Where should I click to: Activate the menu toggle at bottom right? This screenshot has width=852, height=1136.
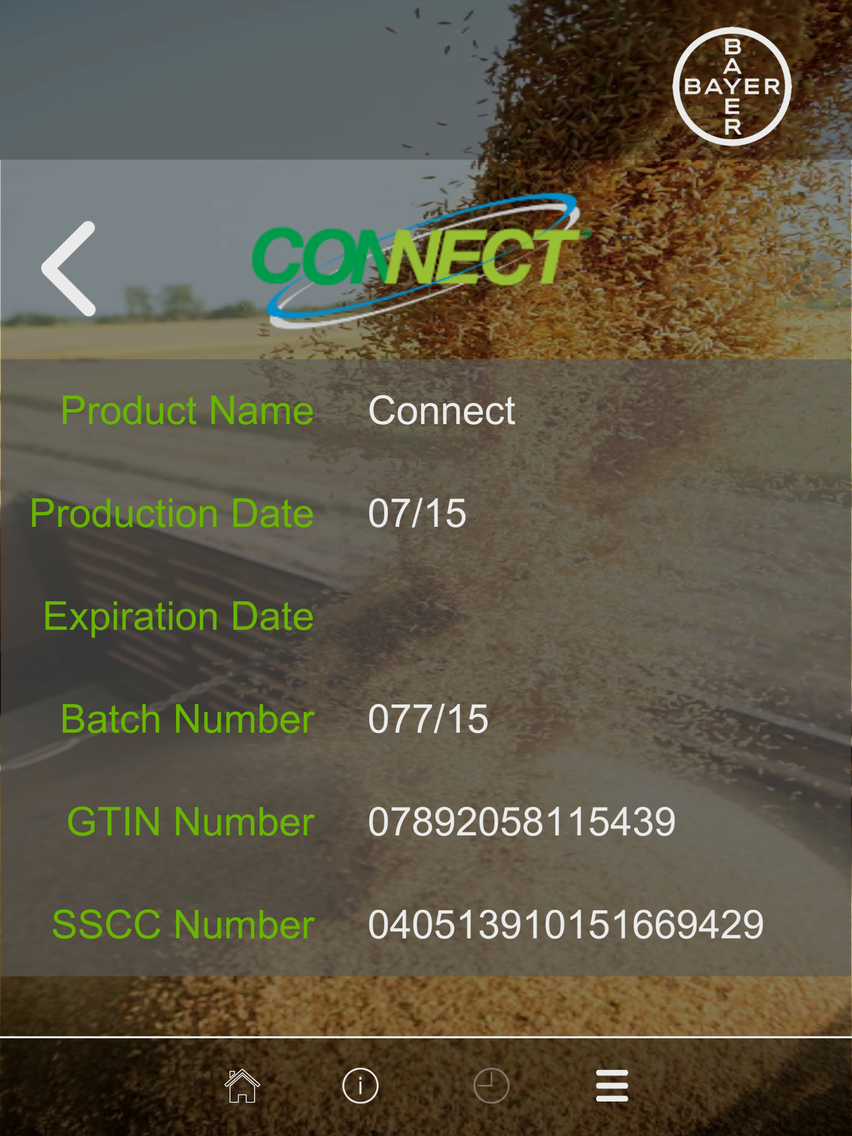coord(612,1085)
